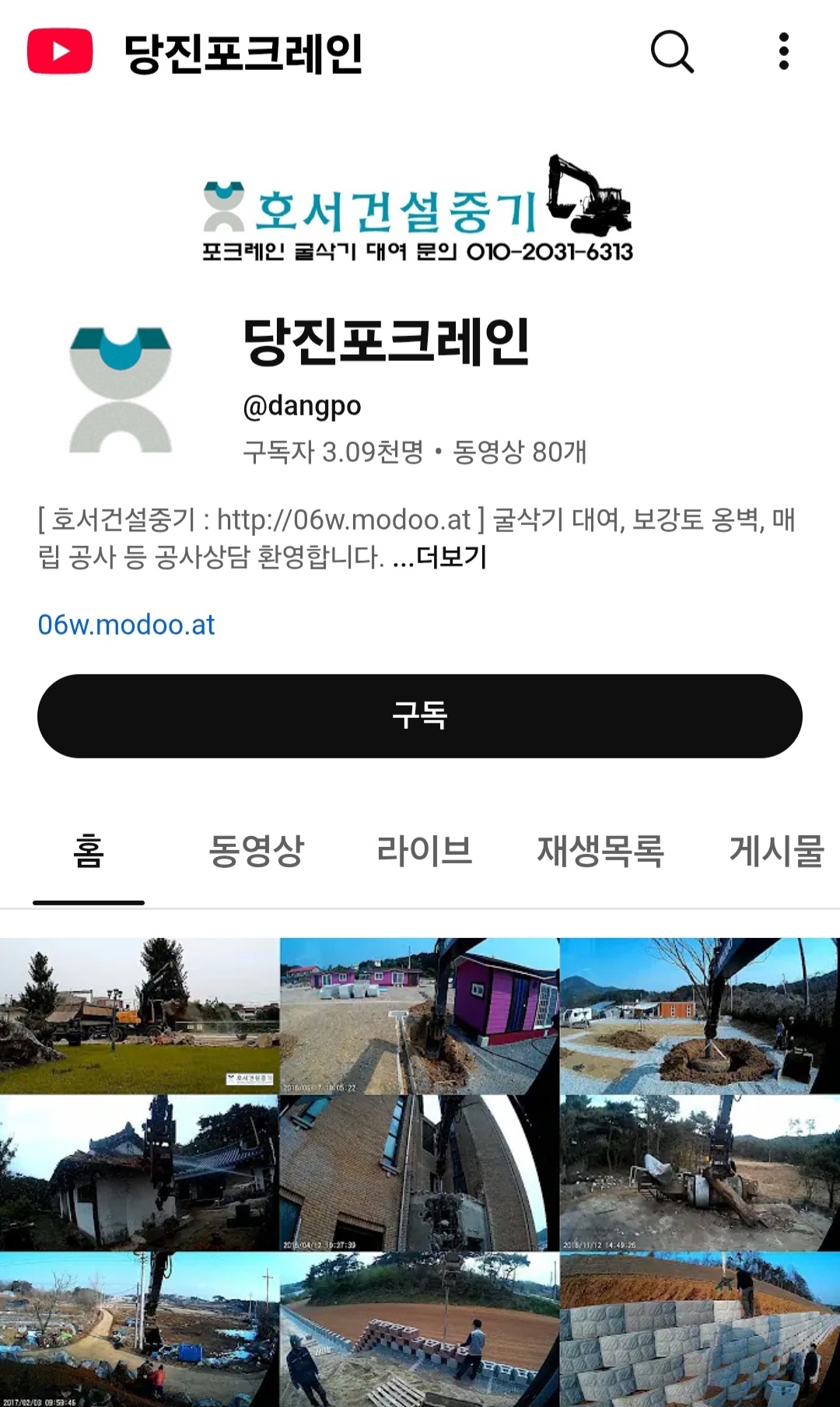The height and width of the screenshot is (1407, 840).
Task: Tap the YouTube logo icon
Action: pyautogui.click(x=60, y=52)
